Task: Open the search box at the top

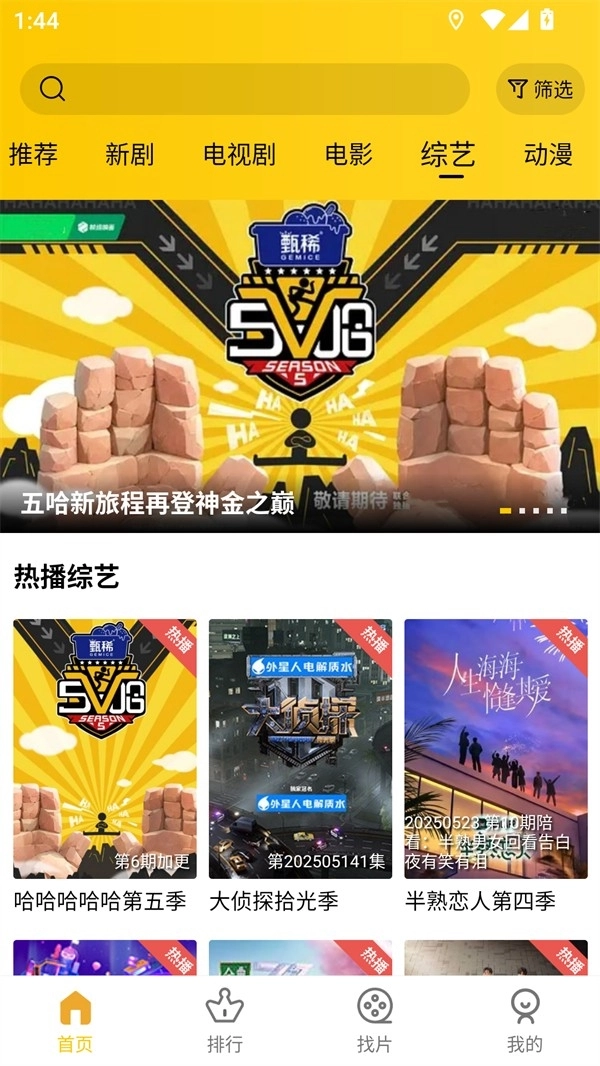Action: 245,89
